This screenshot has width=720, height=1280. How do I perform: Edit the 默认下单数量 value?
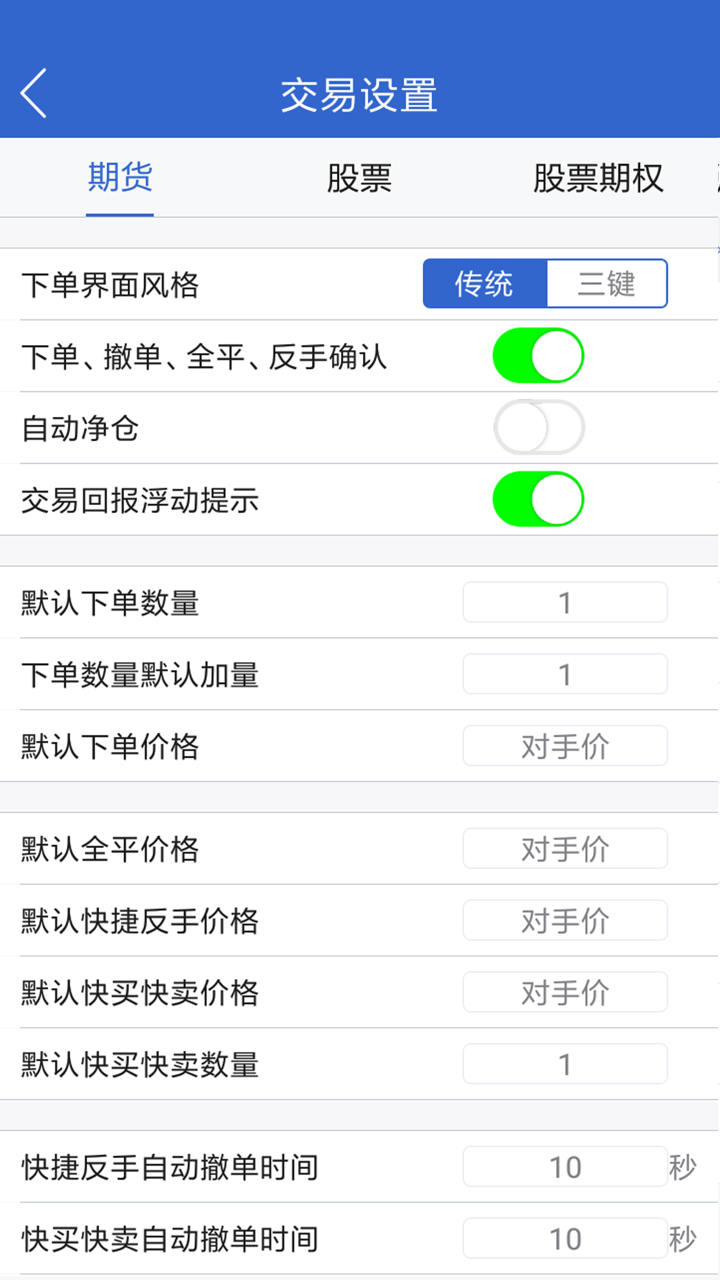point(564,601)
